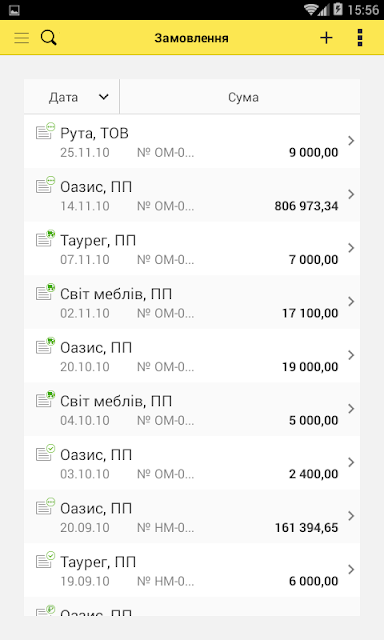
Task: Open the Оазис, ПП order dated 20.10.10
Action: coord(192,356)
